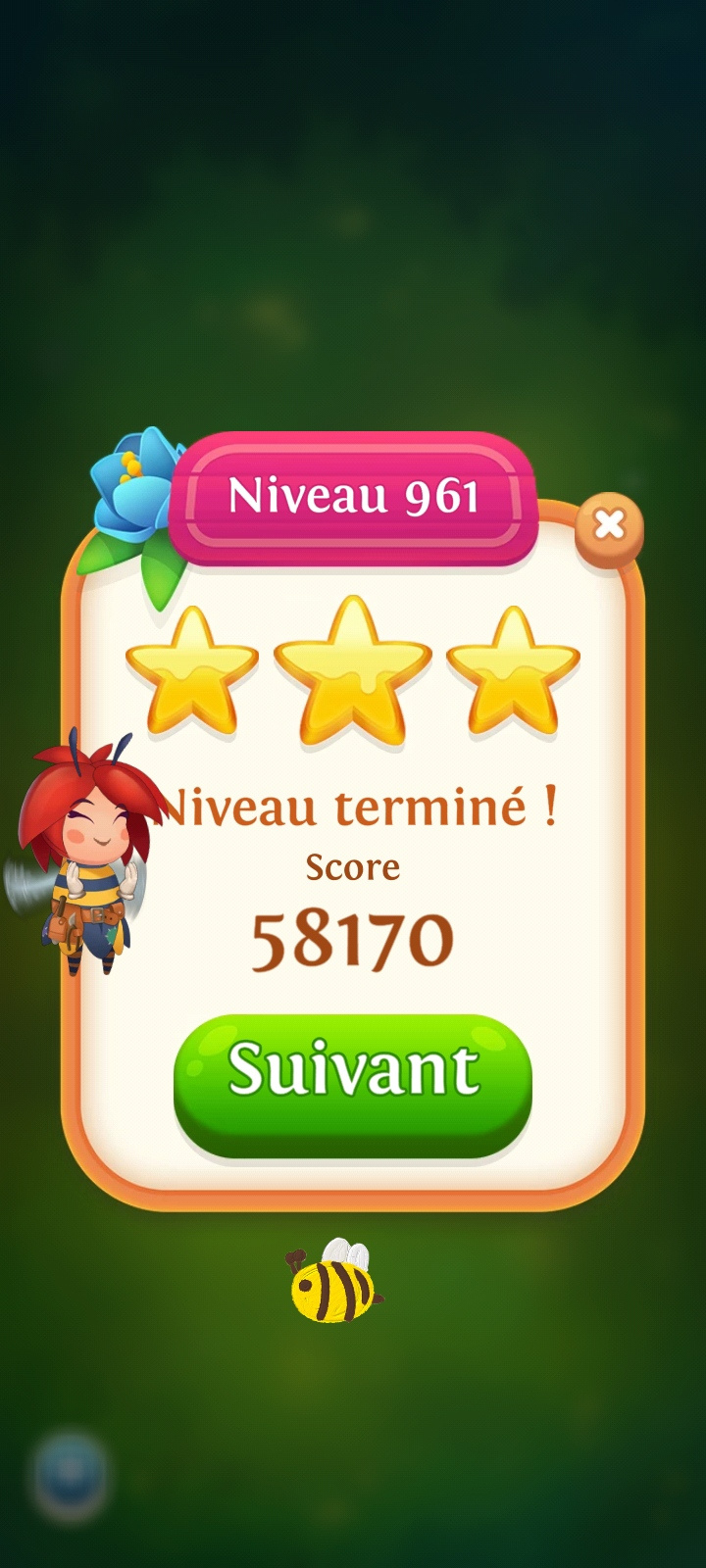Close the level complete dialog
The height and width of the screenshot is (1568, 706).
coord(609,526)
